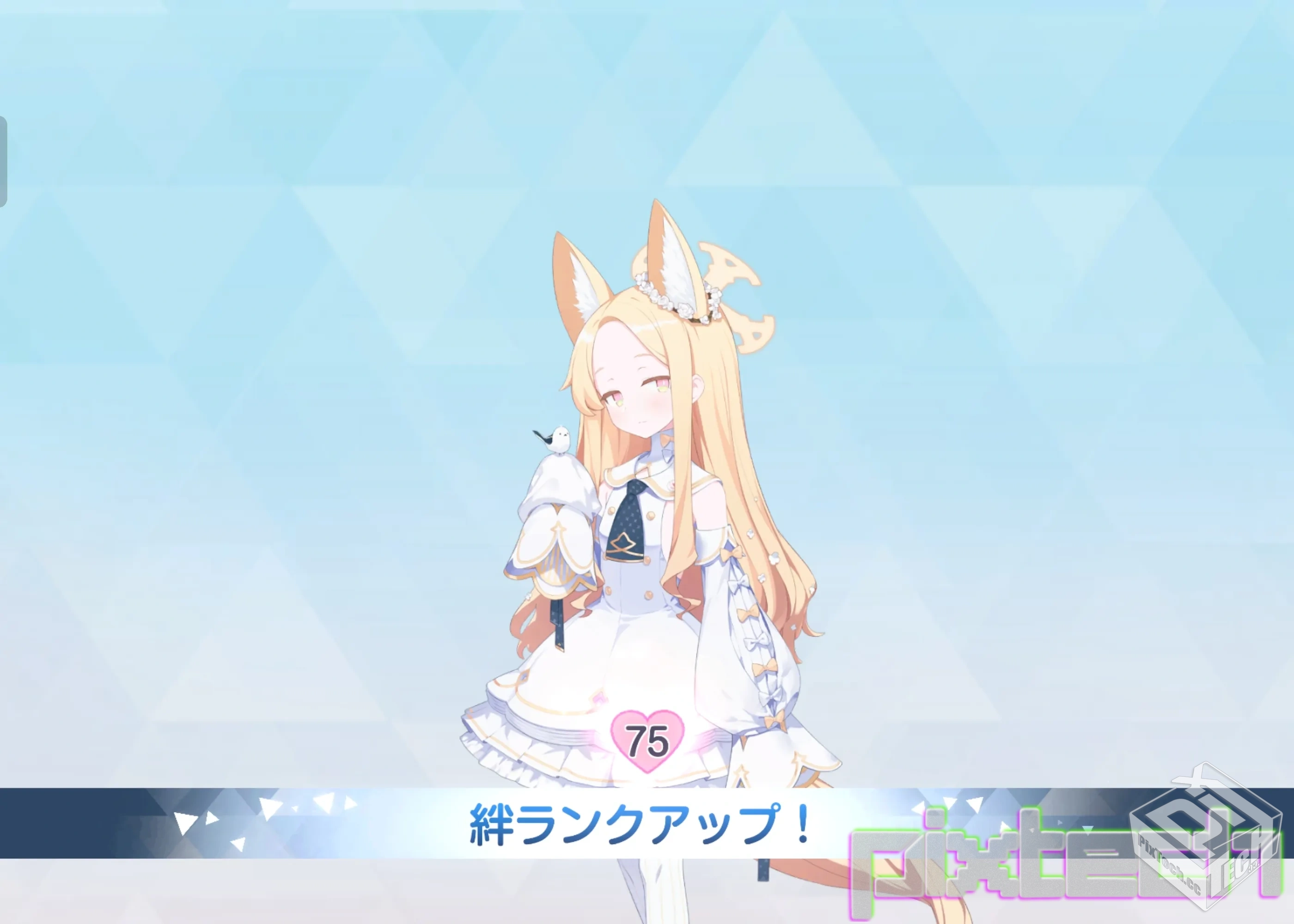Open the gray edge panel handle
The width and height of the screenshot is (1294, 924).
point(3,162)
